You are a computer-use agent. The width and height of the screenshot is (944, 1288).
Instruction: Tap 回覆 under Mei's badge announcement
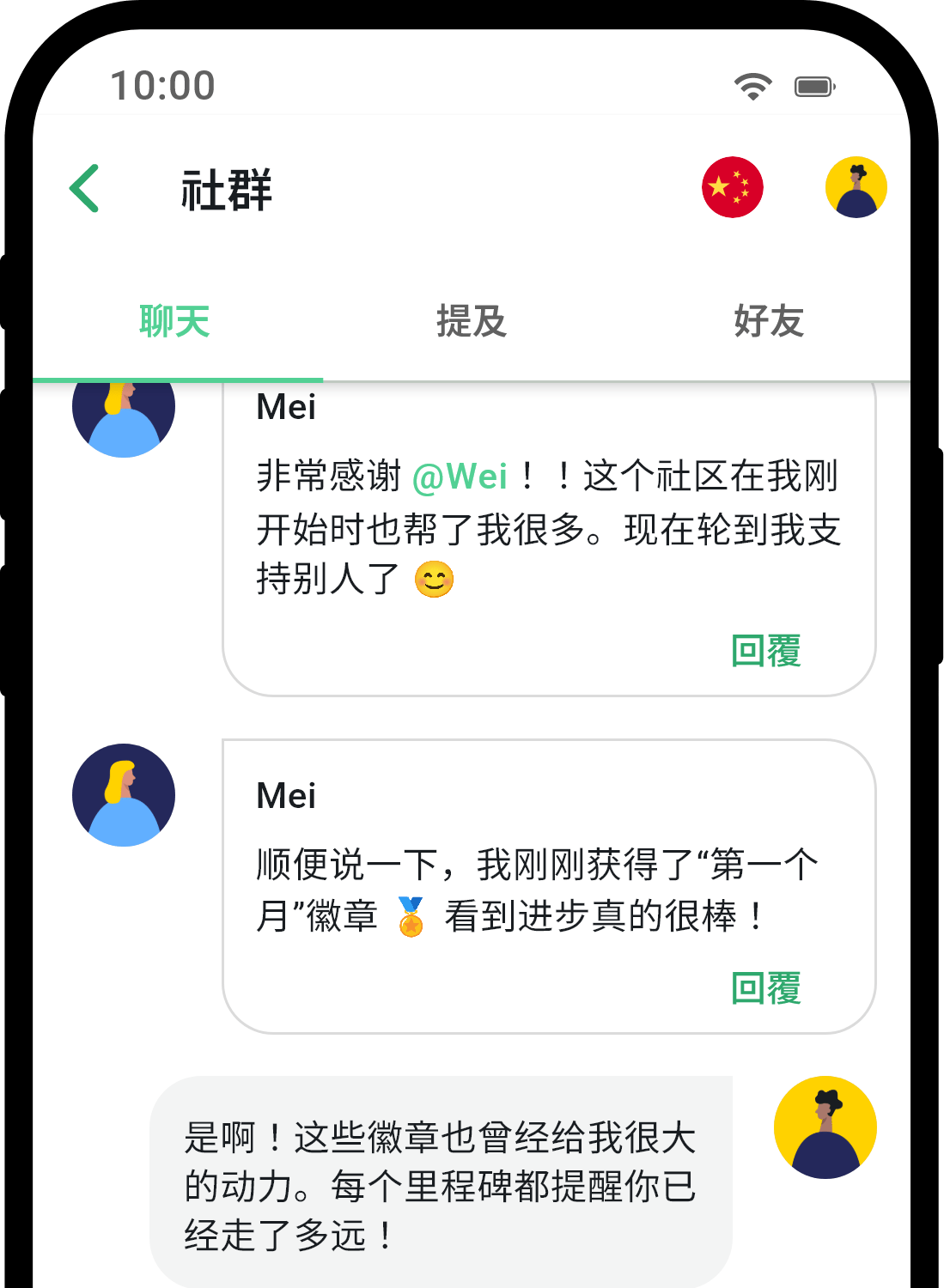tap(767, 989)
